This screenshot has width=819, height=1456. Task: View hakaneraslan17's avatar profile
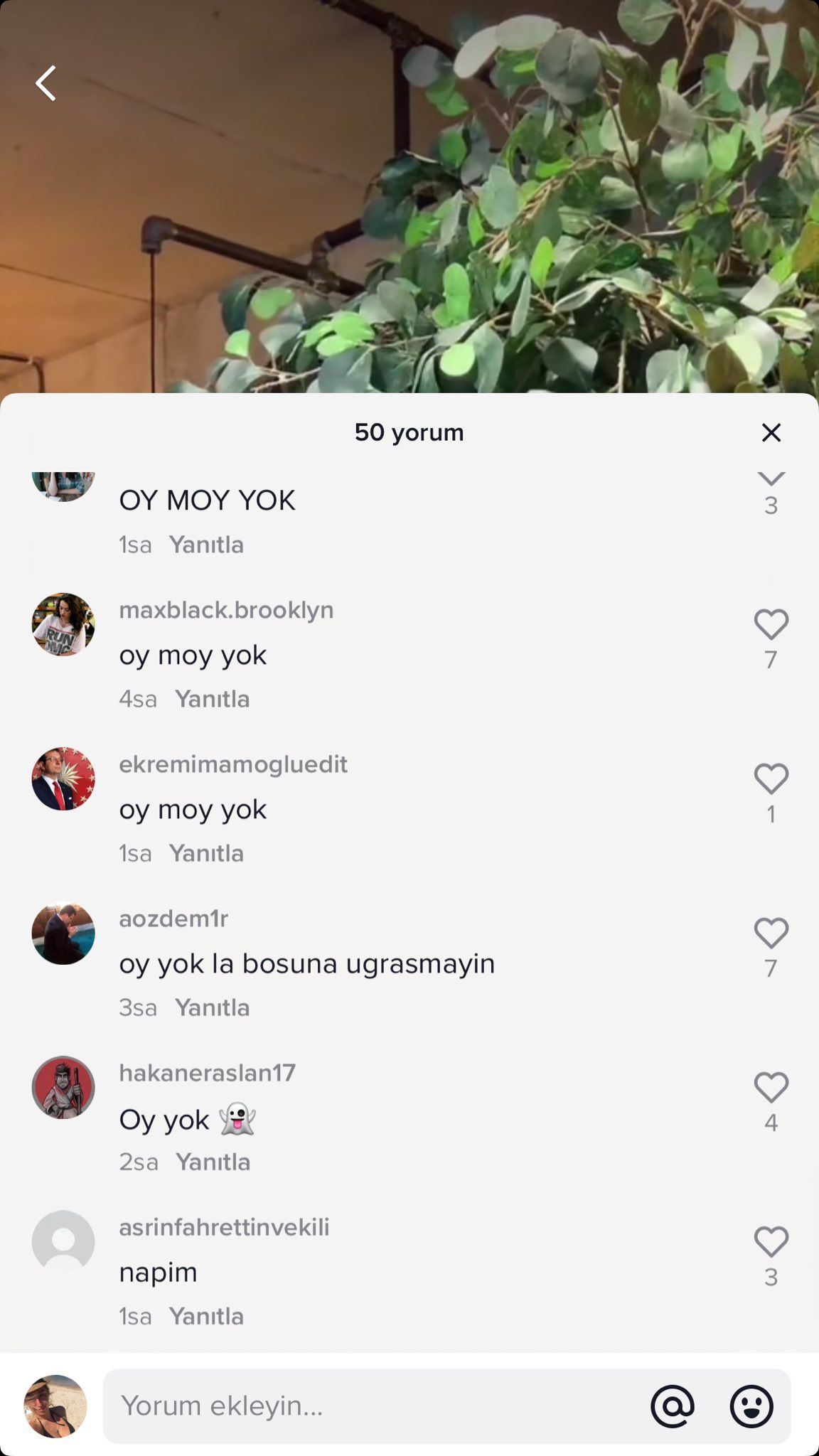(63, 1087)
